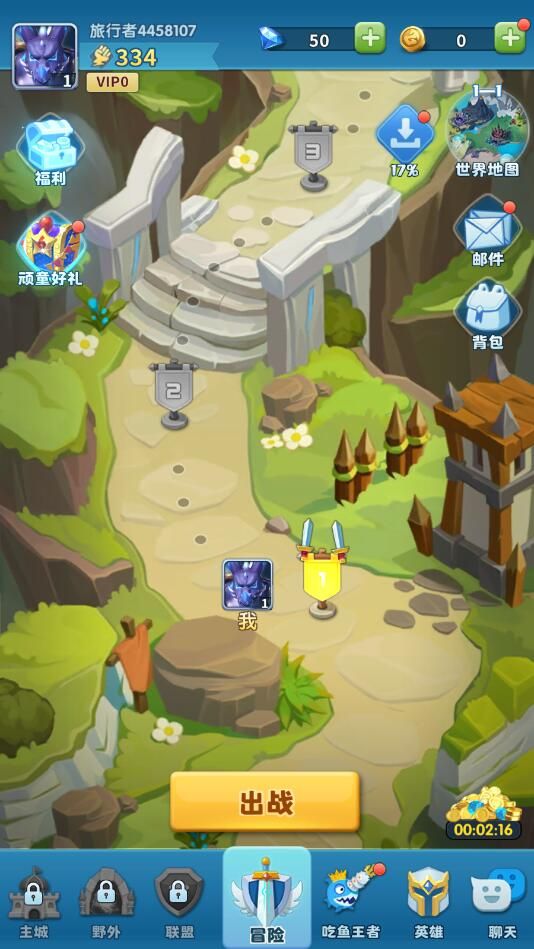The width and height of the screenshot is (534, 949).
Task: Open the 福利 welfare chest
Action: coord(50,151)
